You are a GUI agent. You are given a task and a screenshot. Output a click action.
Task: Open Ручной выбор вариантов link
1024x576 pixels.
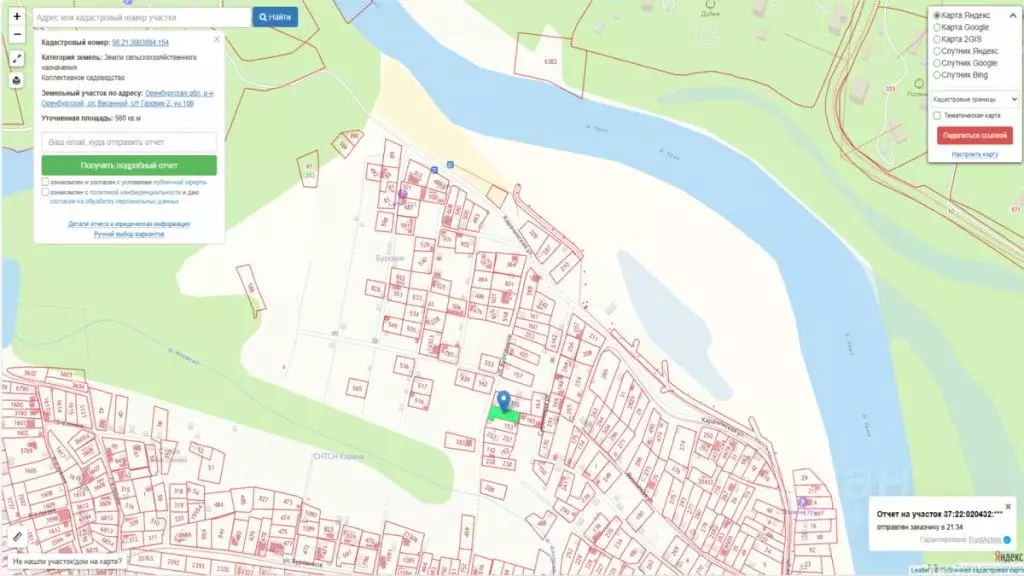[129, 233]
